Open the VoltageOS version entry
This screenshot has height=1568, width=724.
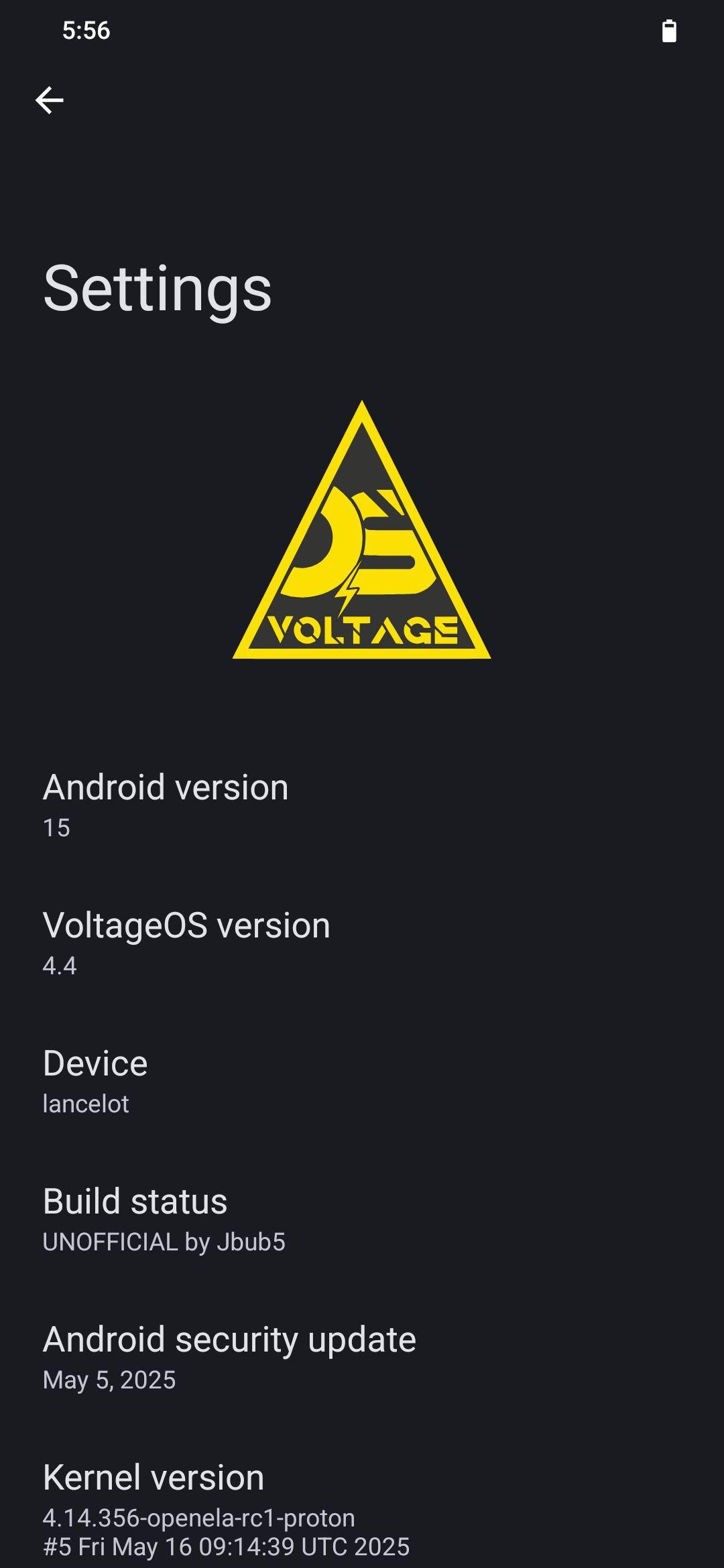[x=362, y=943]
